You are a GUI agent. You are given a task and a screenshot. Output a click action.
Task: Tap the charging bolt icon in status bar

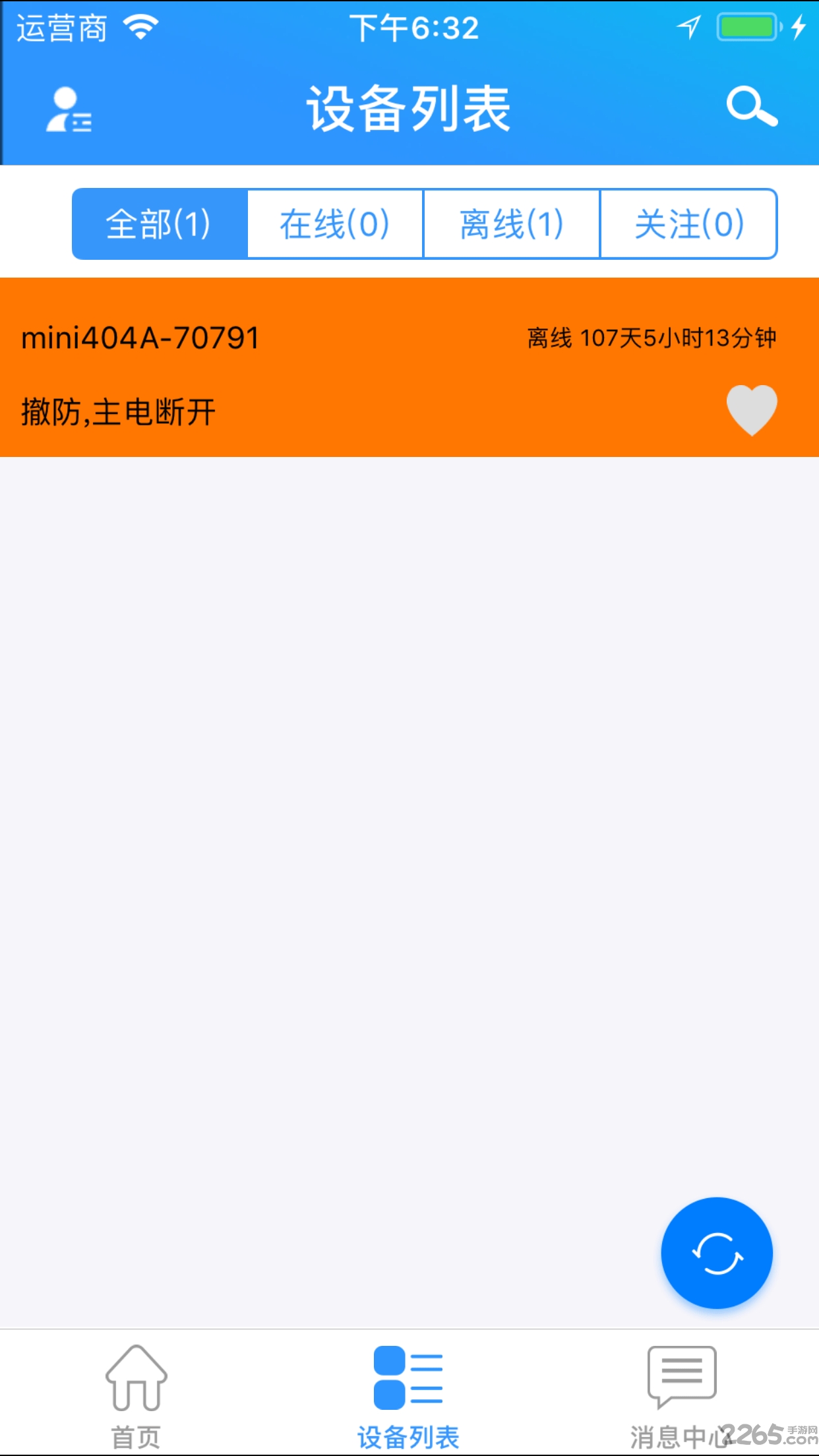tap(799, 26)
